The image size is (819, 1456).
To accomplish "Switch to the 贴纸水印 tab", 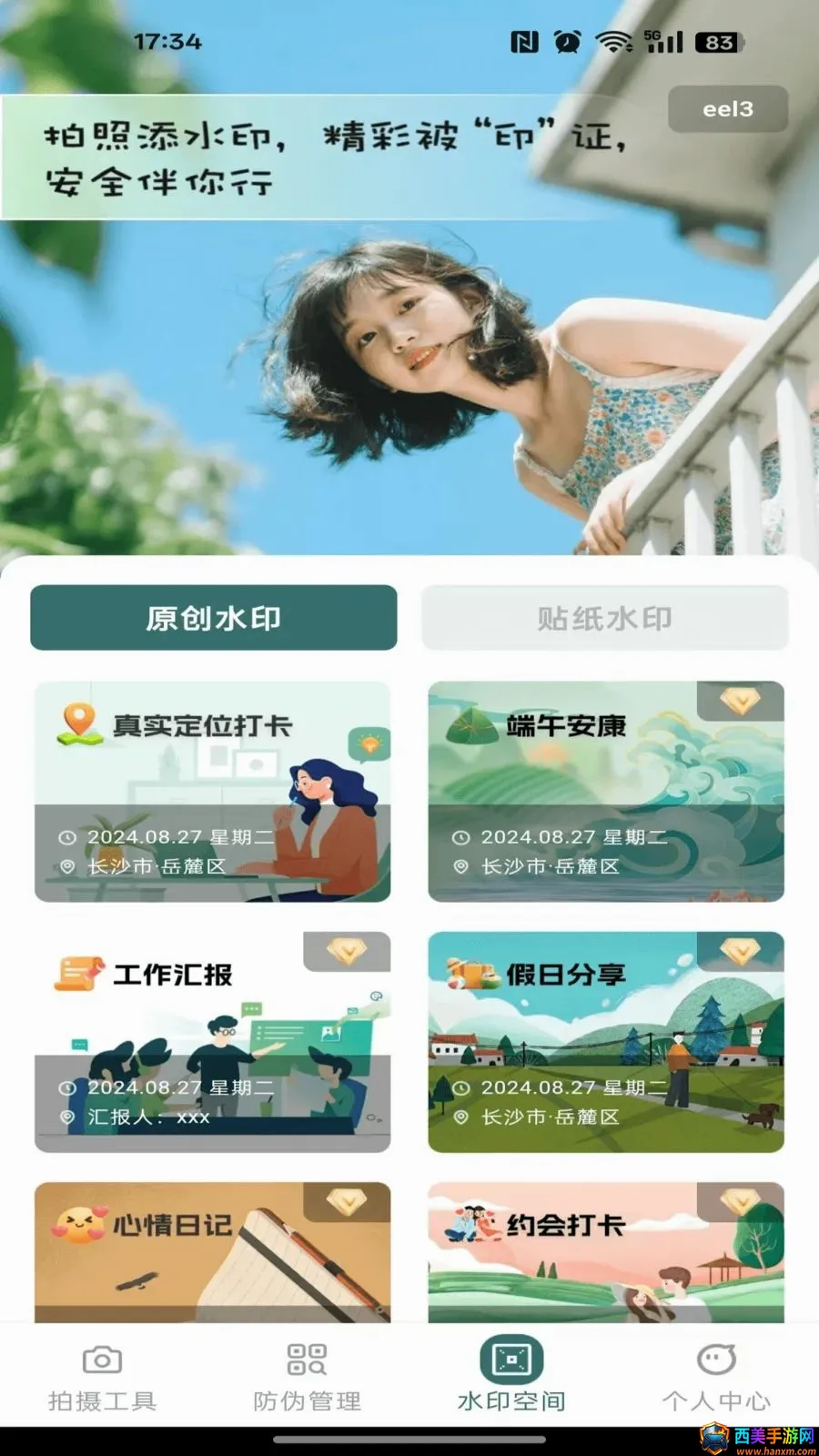I will coord(604,618).
